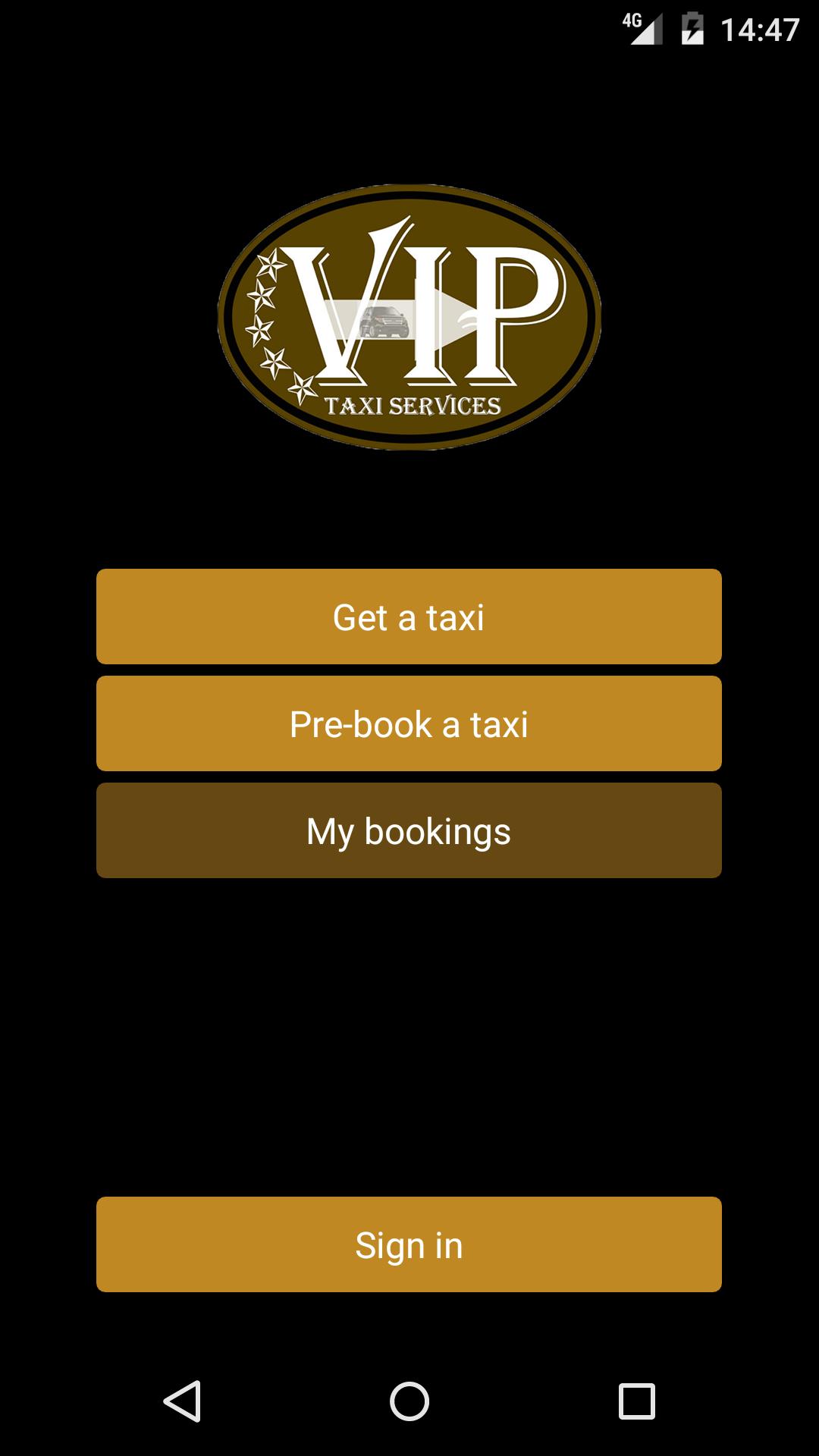Request an immediate taxi ride

click(x=409, y=616)
